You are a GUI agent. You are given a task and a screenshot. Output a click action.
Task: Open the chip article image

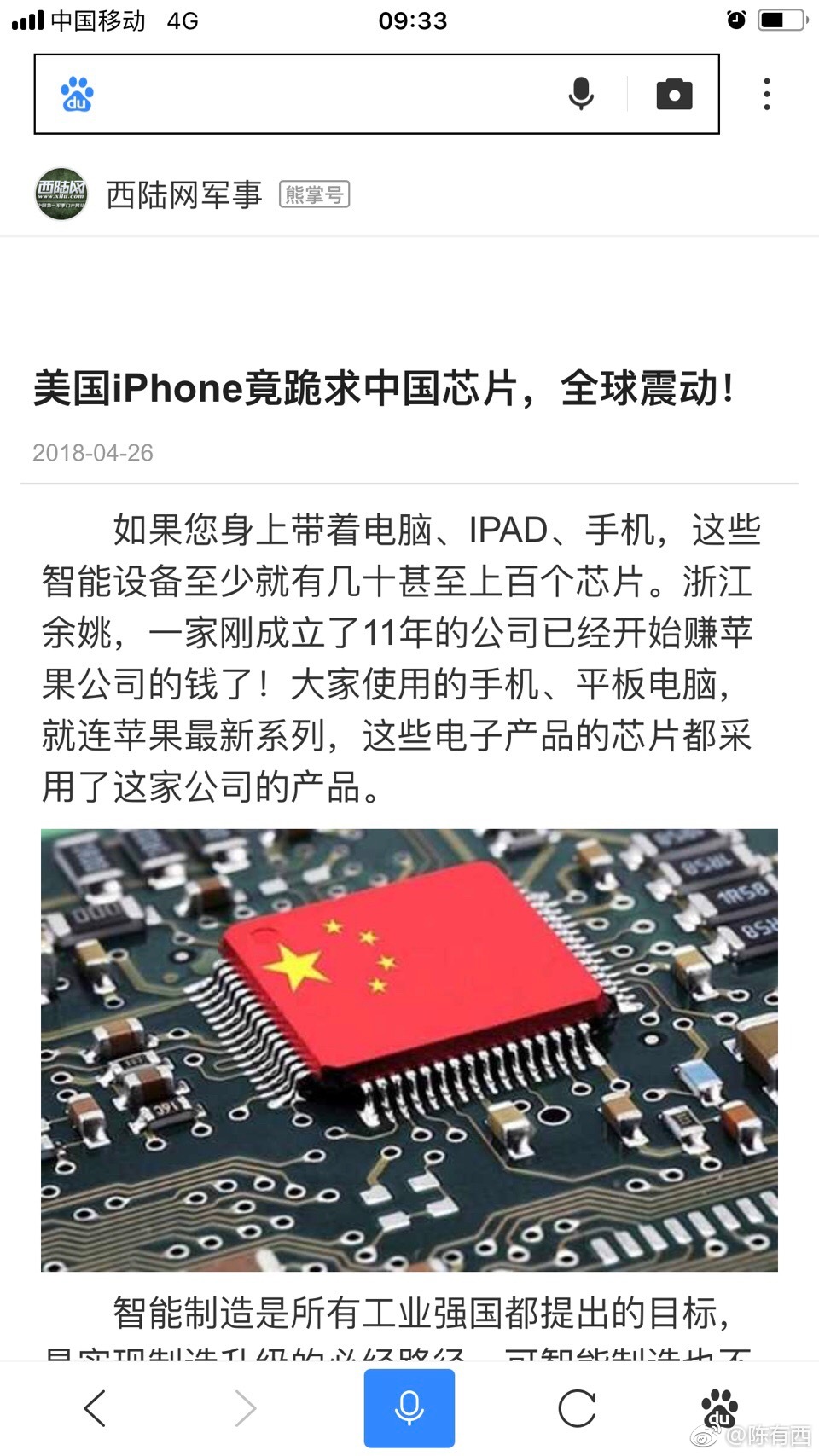tap(409, 1050)
